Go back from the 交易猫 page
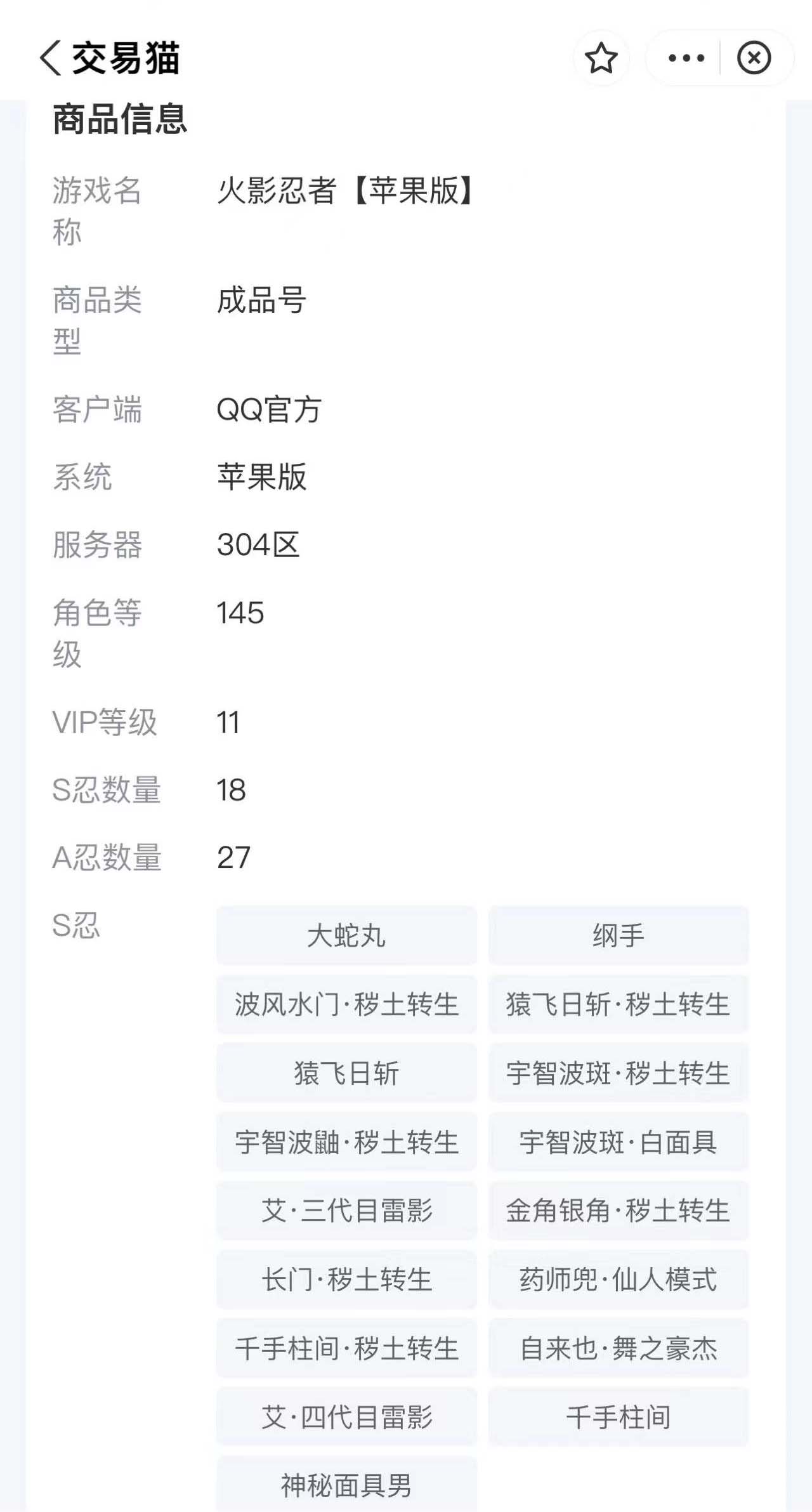Screen dimensions: 812x1512 (51, 58)
